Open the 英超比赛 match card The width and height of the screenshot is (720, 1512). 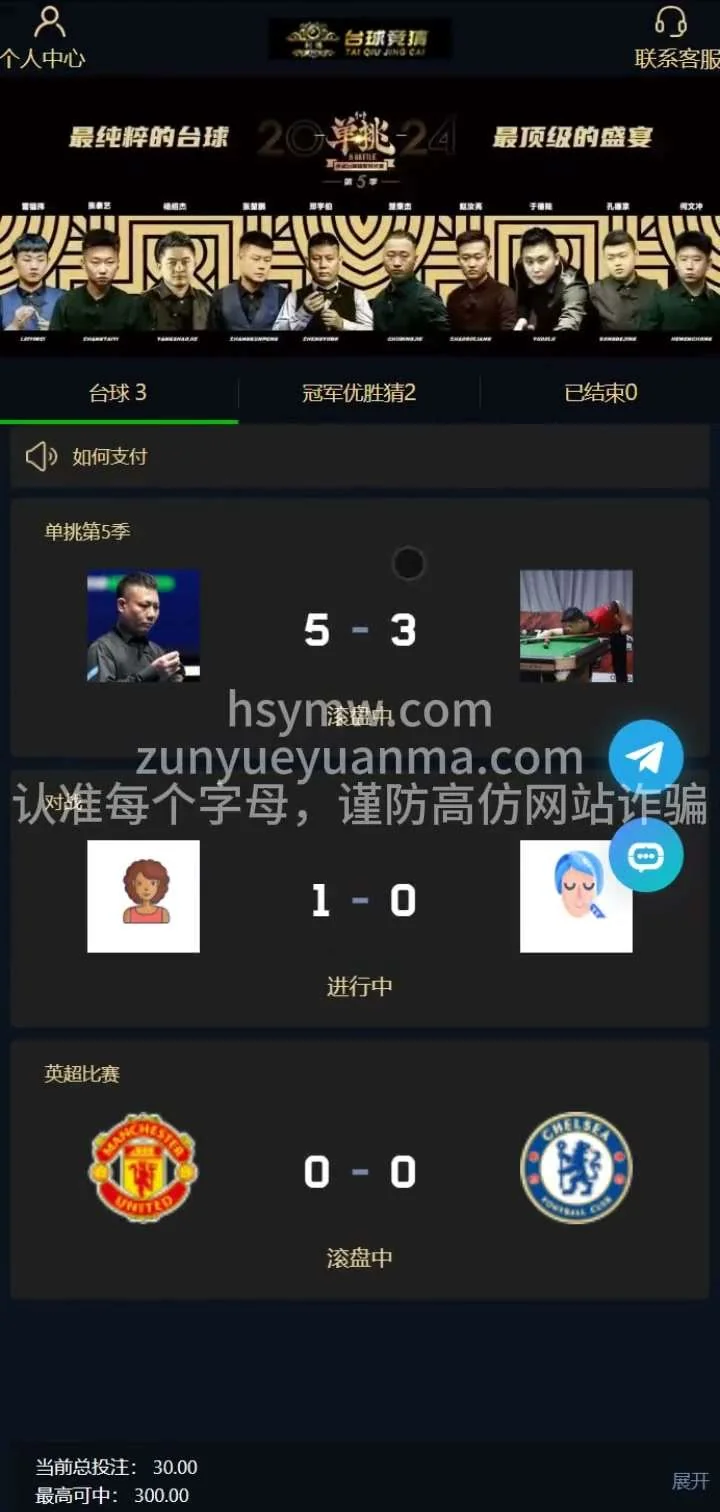(360, 1170)
